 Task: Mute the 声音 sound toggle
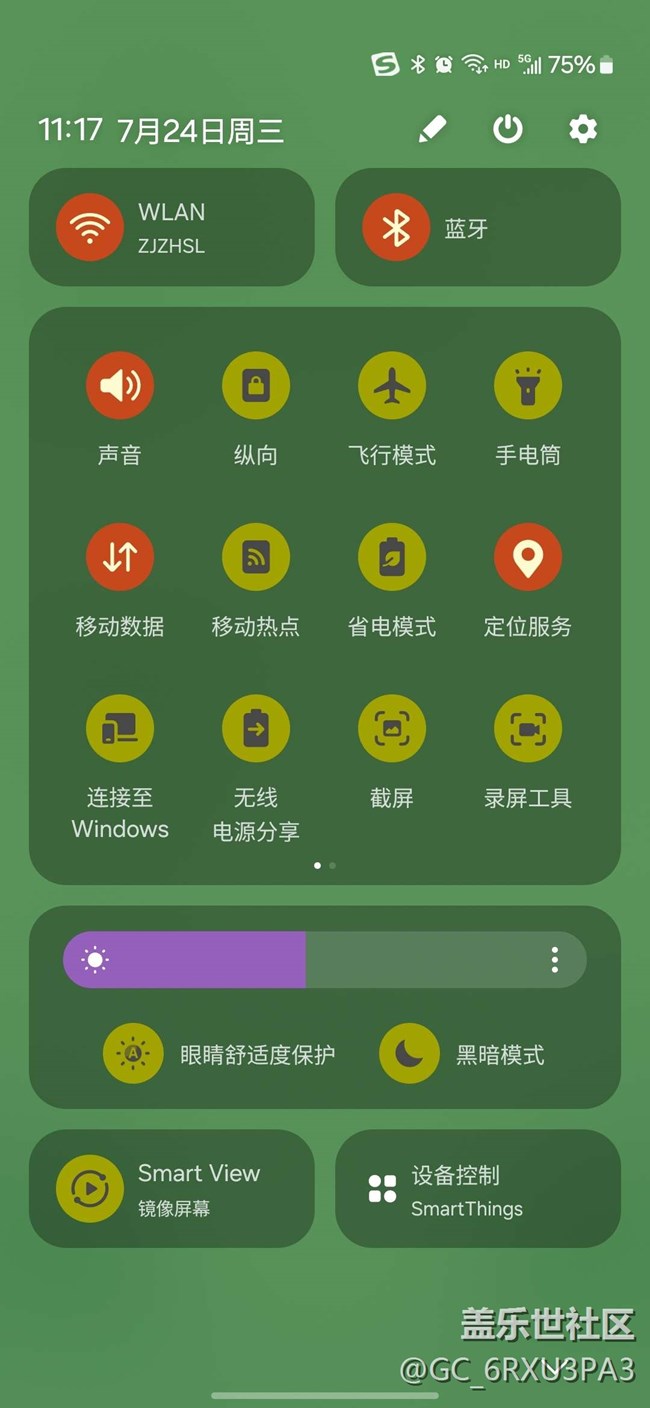pos(120,385)
